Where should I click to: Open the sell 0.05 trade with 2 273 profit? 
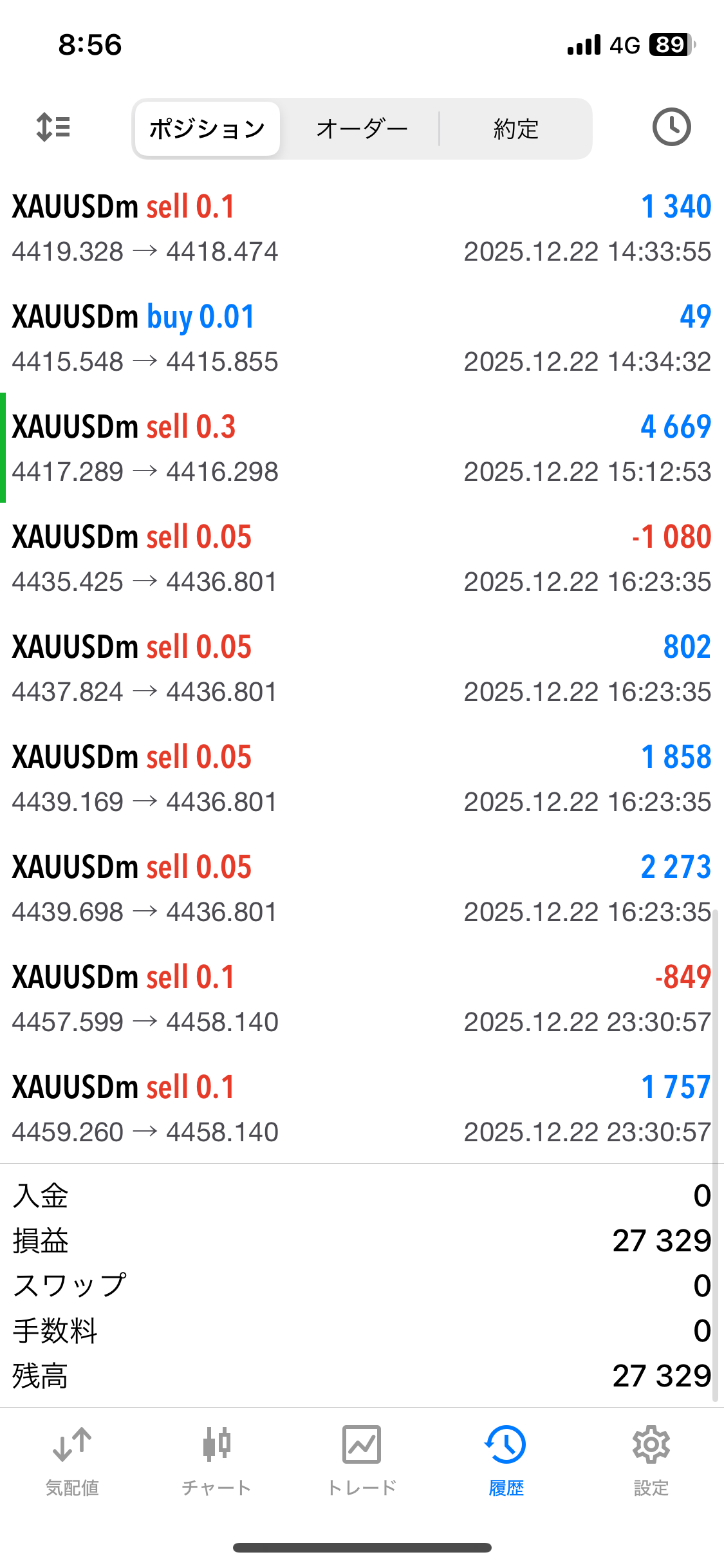tap(362, 888)
